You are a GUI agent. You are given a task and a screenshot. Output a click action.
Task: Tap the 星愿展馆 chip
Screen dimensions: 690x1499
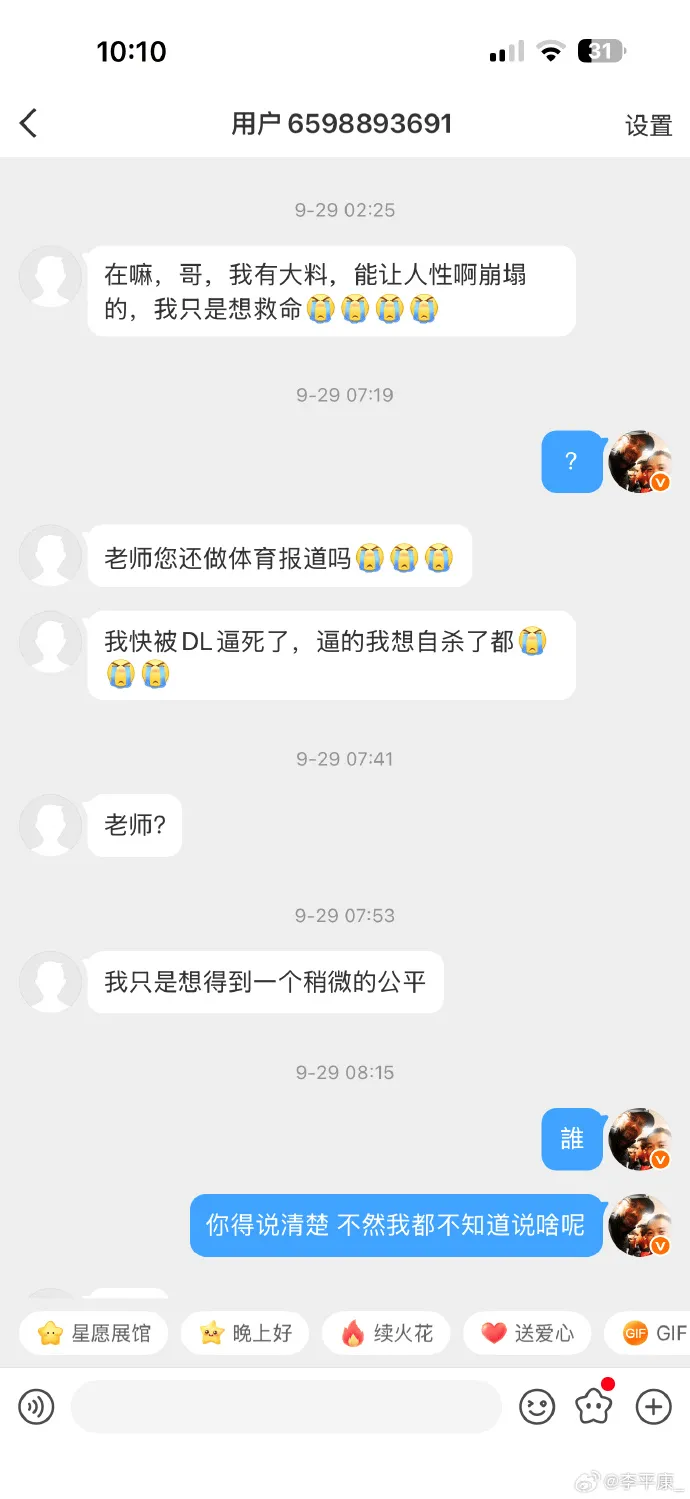tap(94, 1333)
